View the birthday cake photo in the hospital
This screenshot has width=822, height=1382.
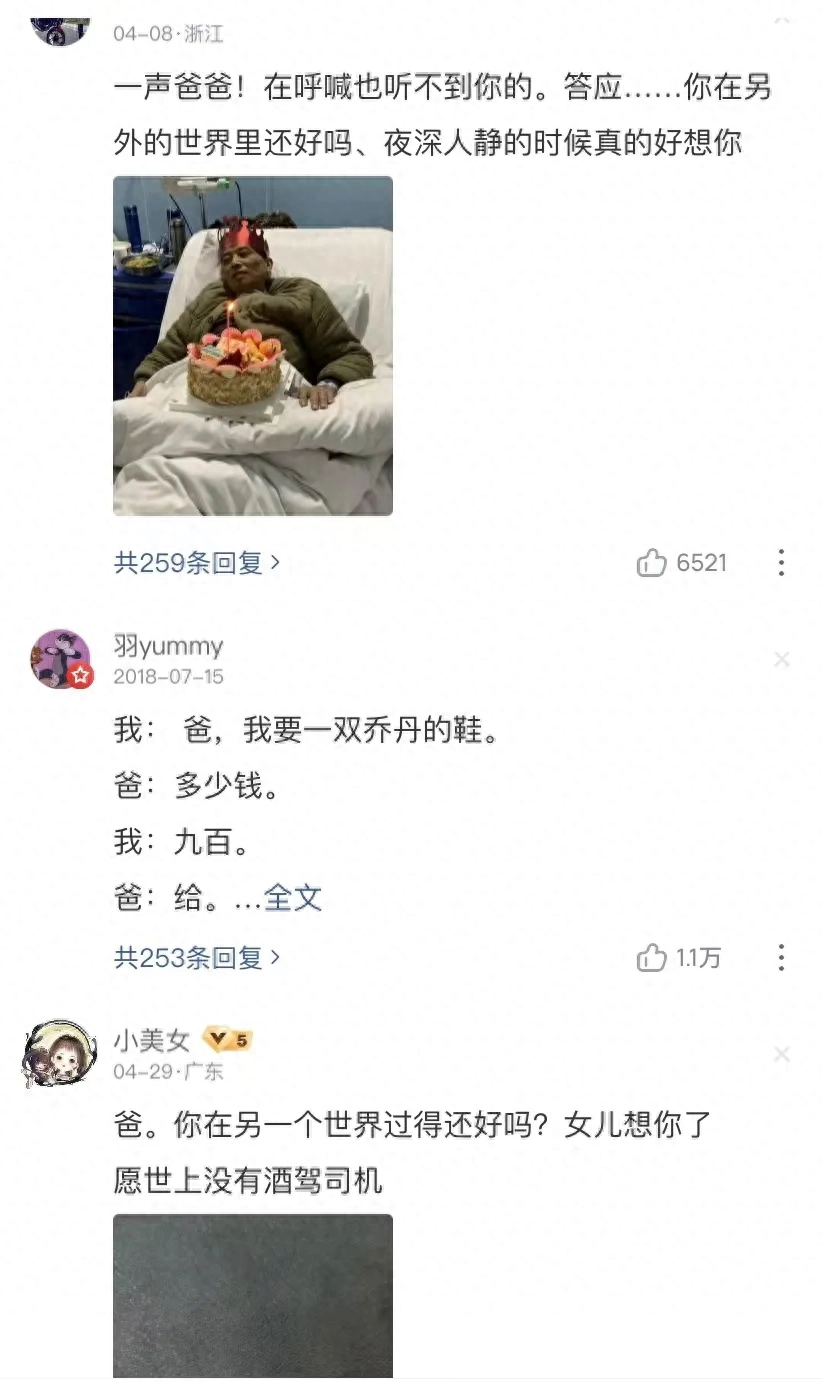(x=251, y=343)
